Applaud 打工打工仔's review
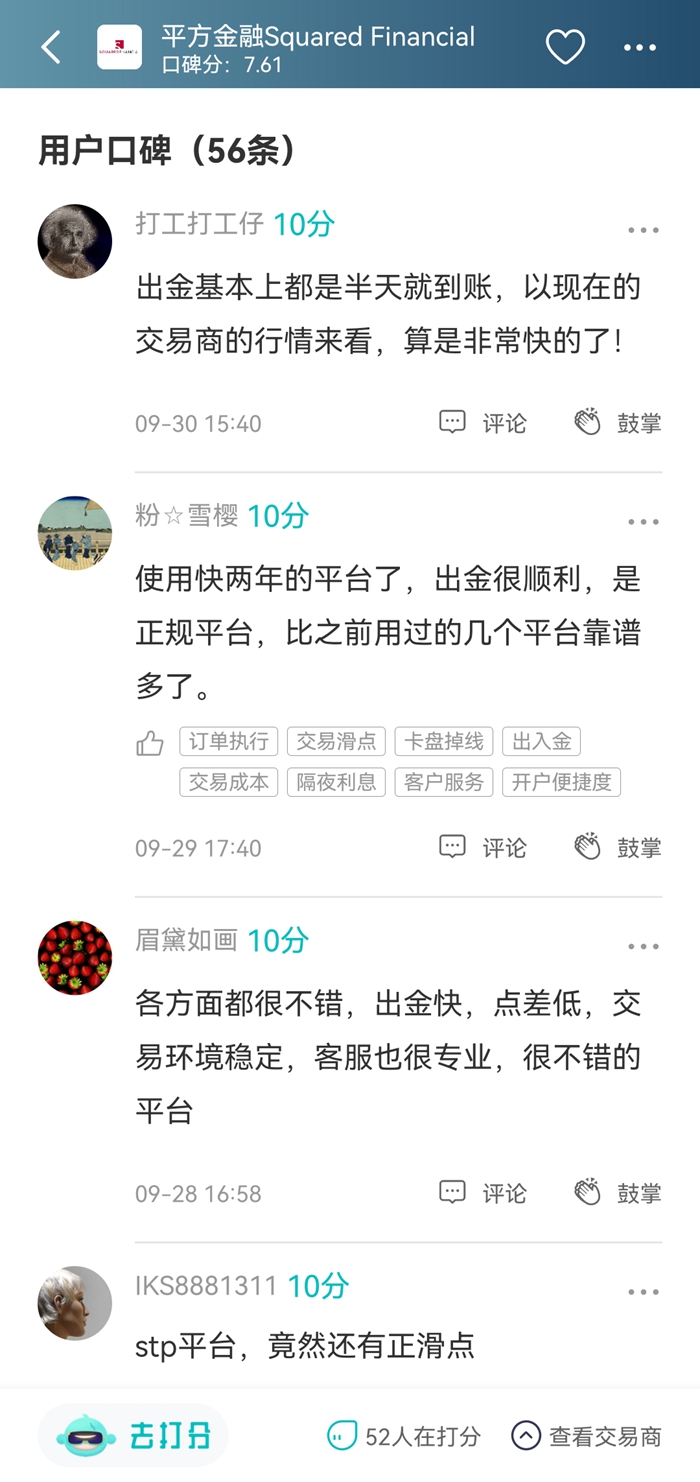This screenshot has width=700, height=1482. click(617, 423)
